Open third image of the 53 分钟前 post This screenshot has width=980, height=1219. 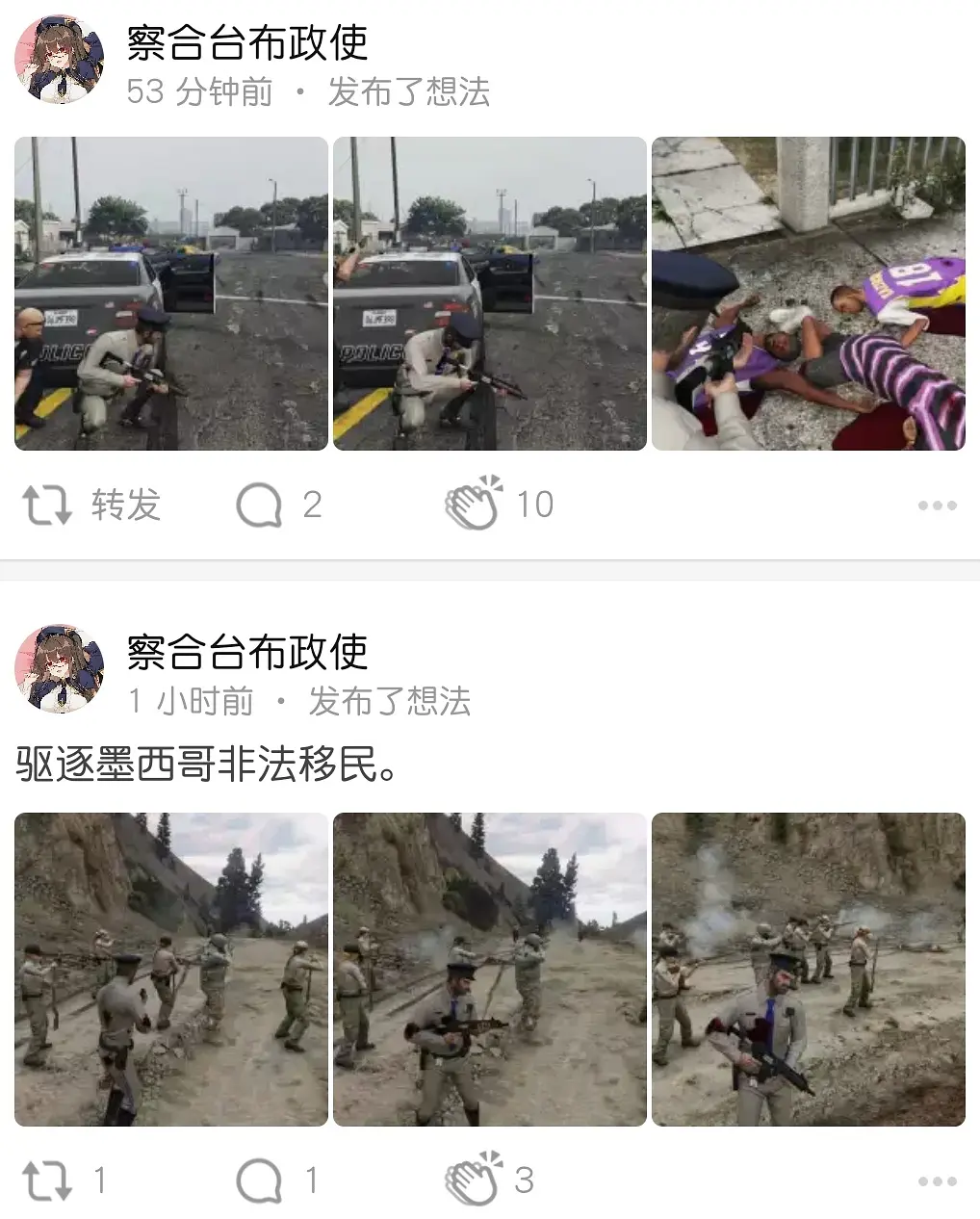[x=809, y=294]
